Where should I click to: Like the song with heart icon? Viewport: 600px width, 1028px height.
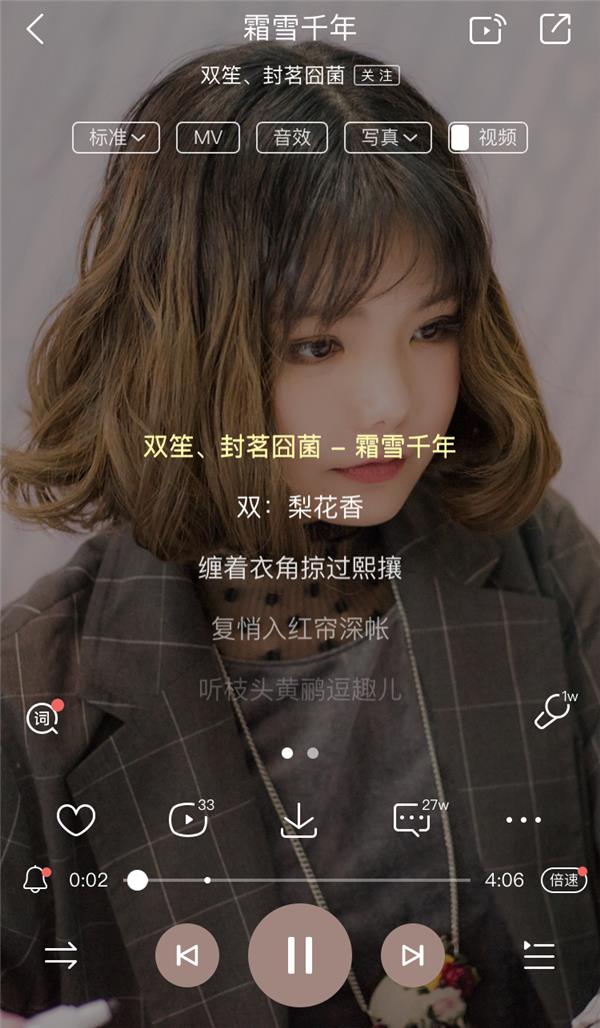[76, 820]
